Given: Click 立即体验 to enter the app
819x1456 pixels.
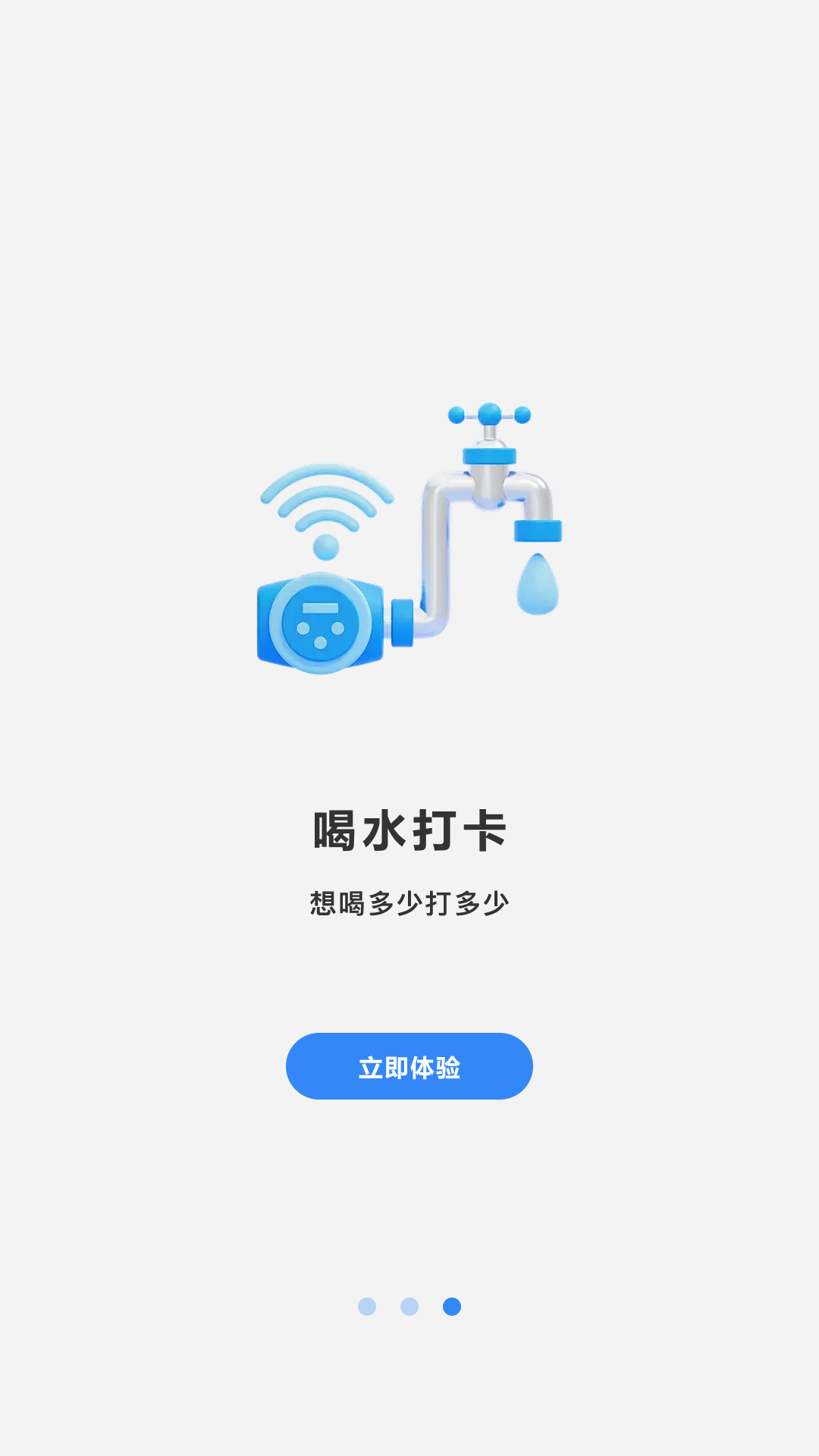Looking at the screenshot, I should pos(409,1066).
